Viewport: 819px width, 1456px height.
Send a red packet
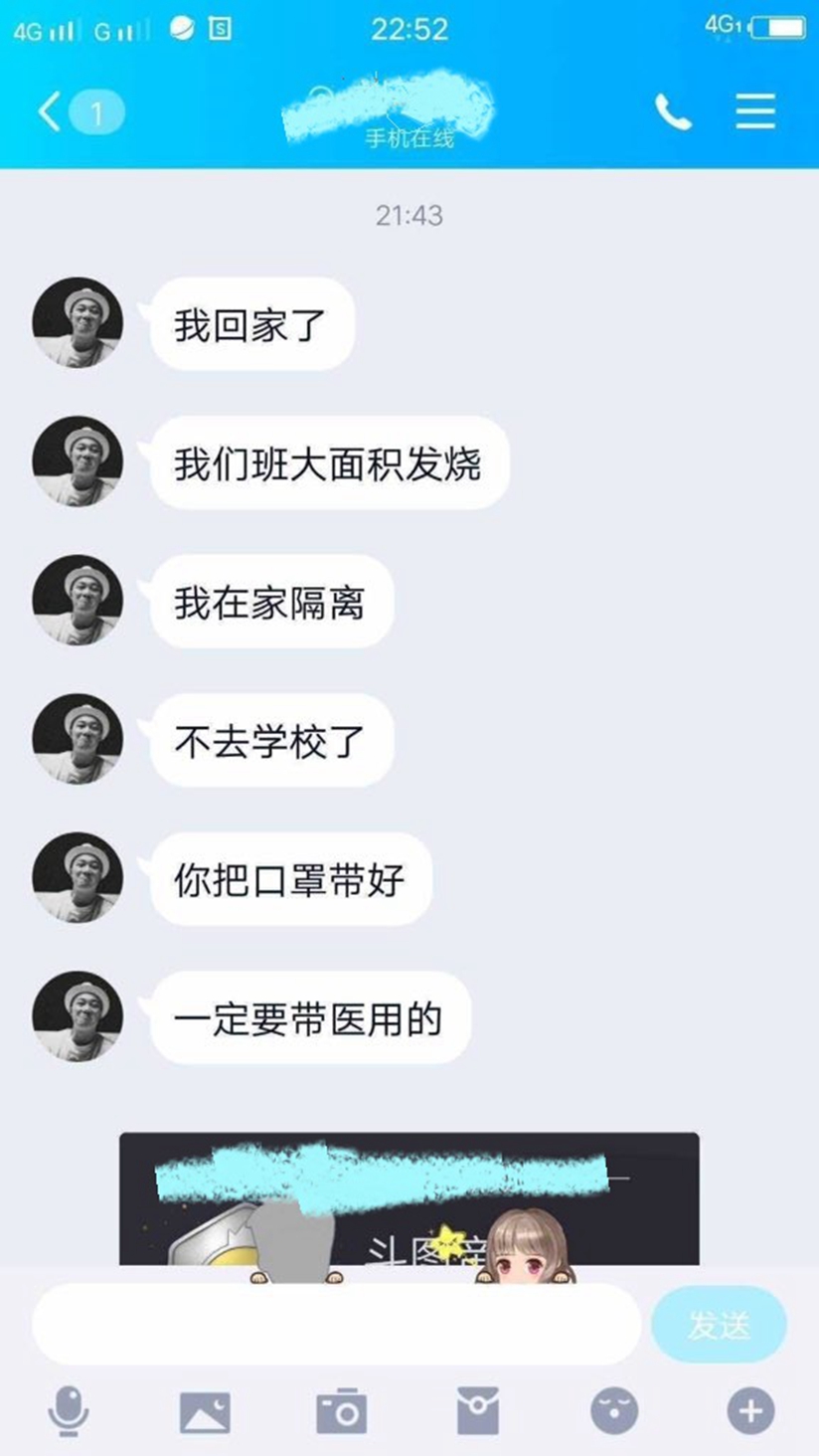coord(478,1410)
